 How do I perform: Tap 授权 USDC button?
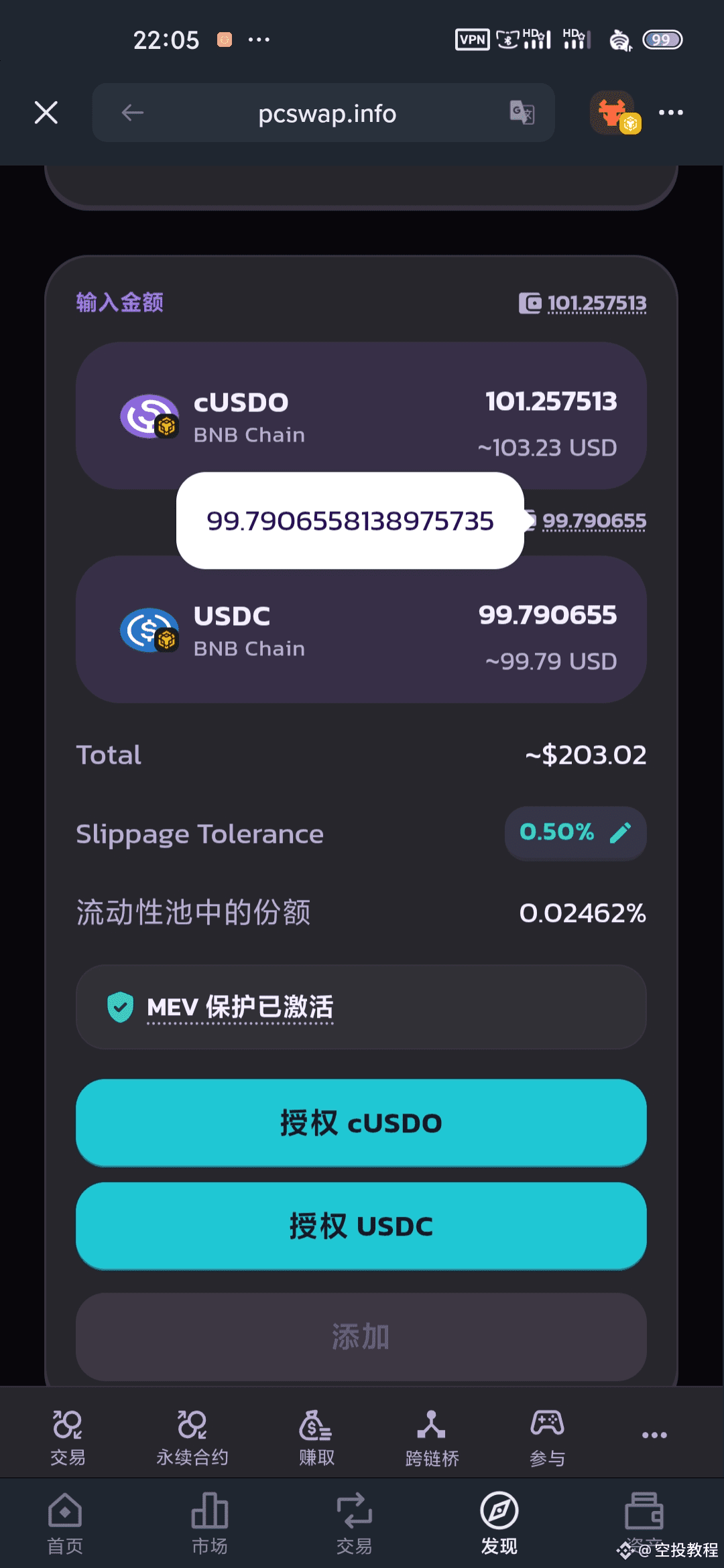point(361,1226)
